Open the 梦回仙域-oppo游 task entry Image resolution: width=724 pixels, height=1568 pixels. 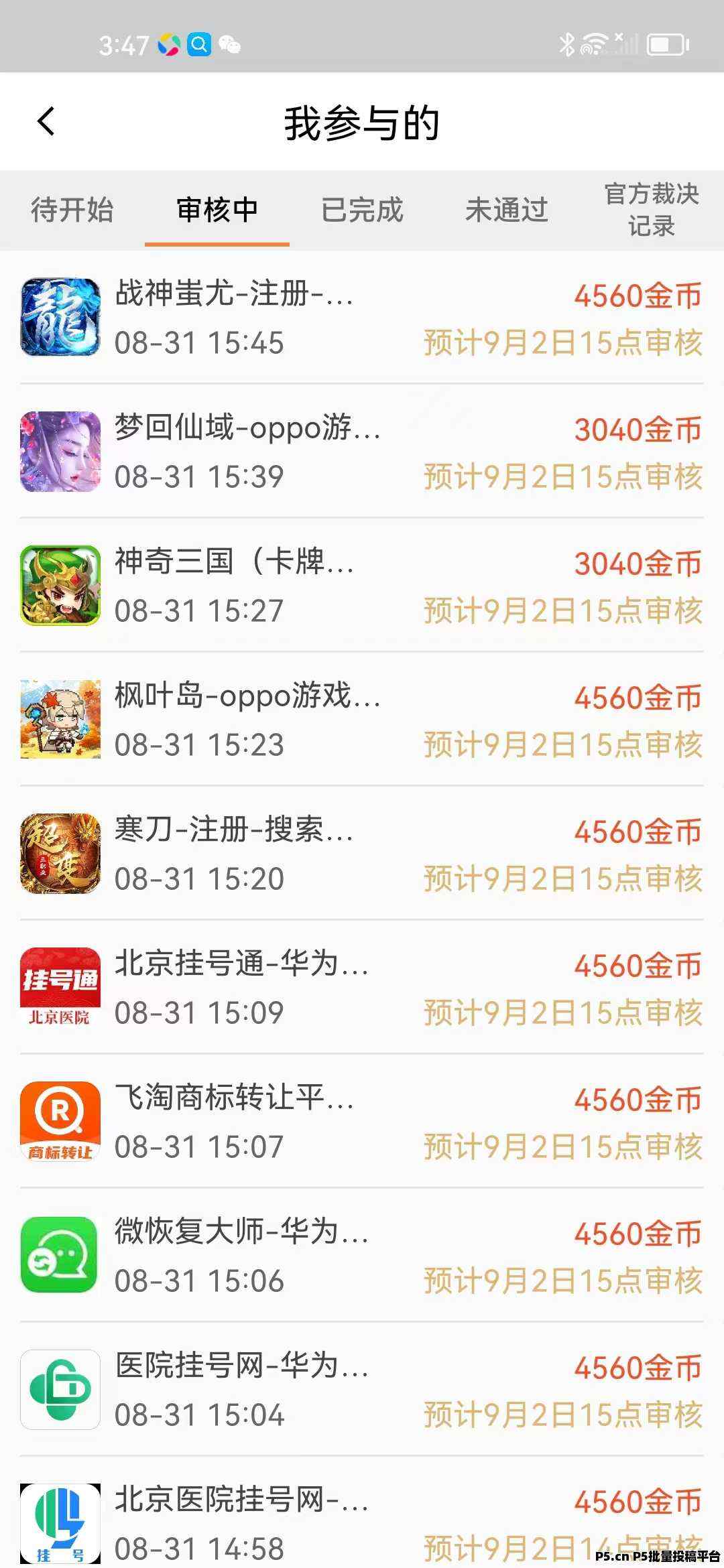click(x=362, y=452)
